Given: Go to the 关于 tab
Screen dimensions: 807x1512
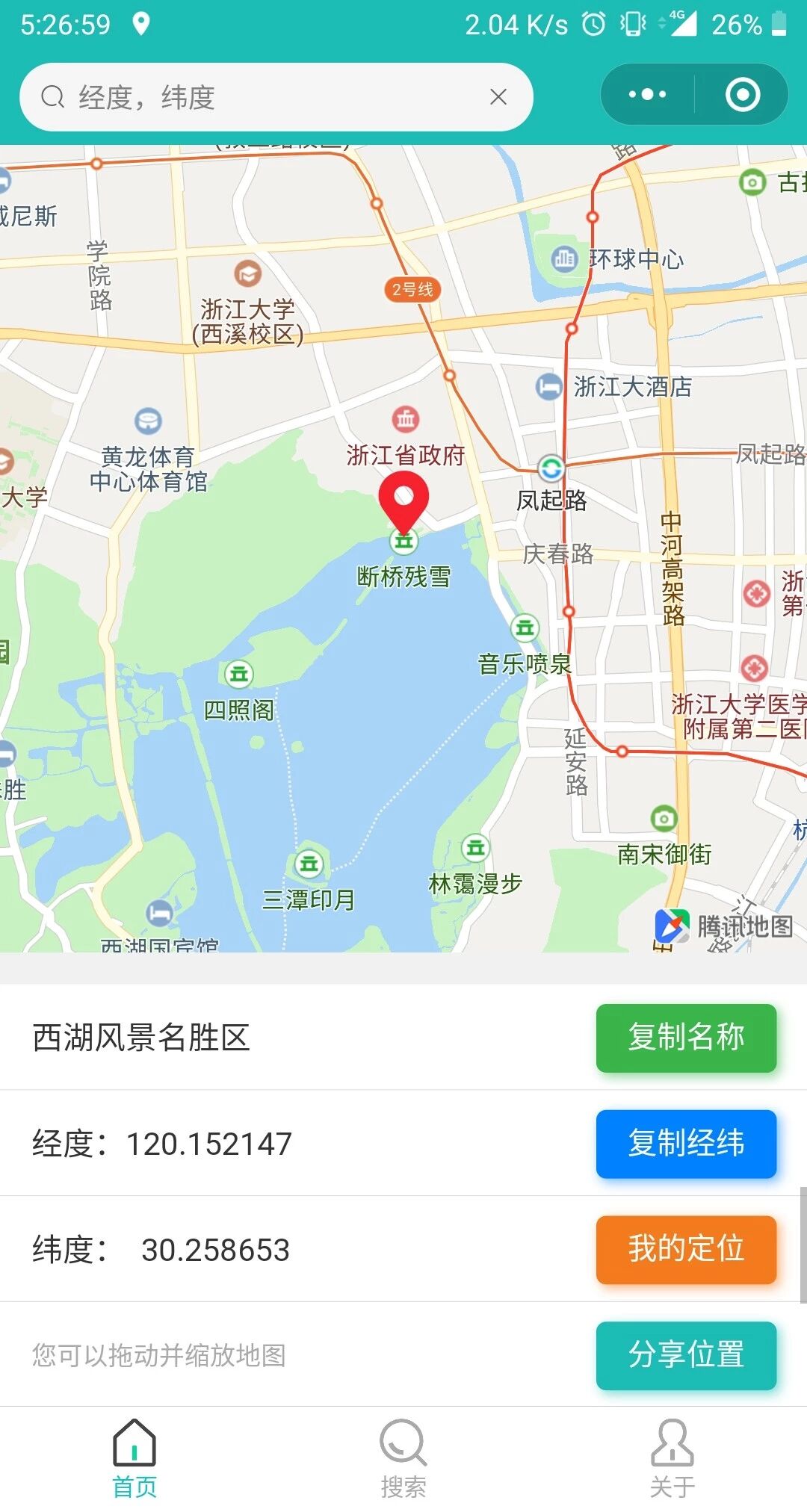Looking at the screenshot, I should 672,1459.
